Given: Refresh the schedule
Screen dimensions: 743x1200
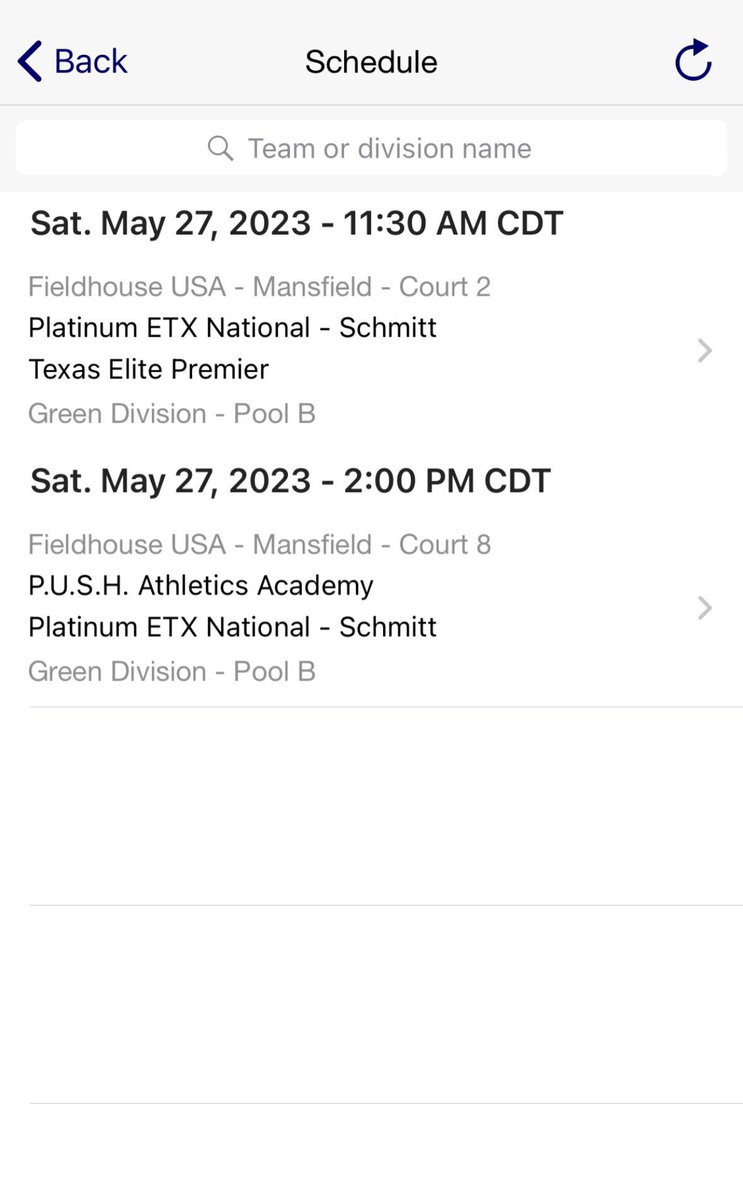Looking at the screenshot, I should (693, 61).
